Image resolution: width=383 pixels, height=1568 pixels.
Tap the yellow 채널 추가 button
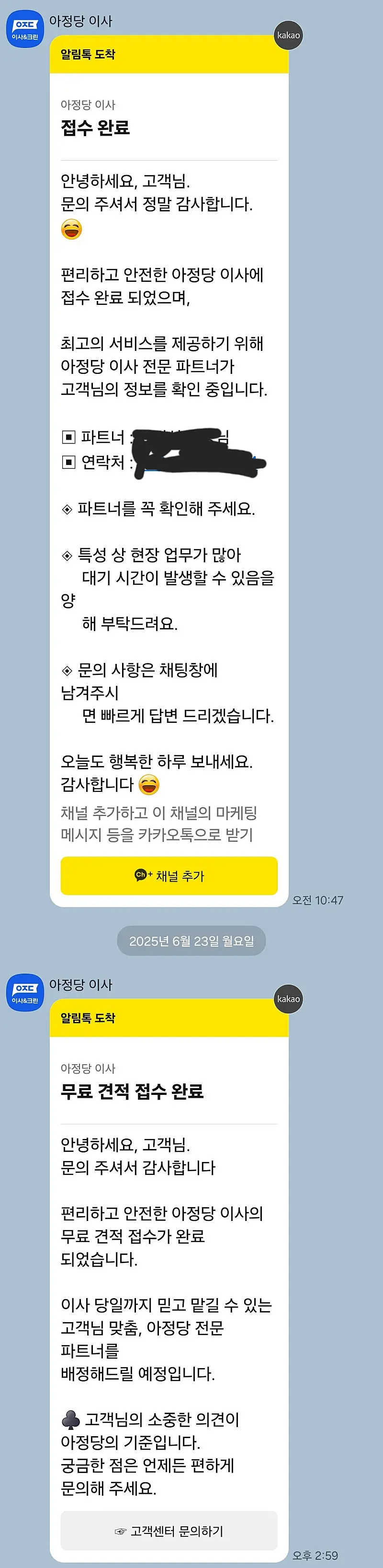169,875
